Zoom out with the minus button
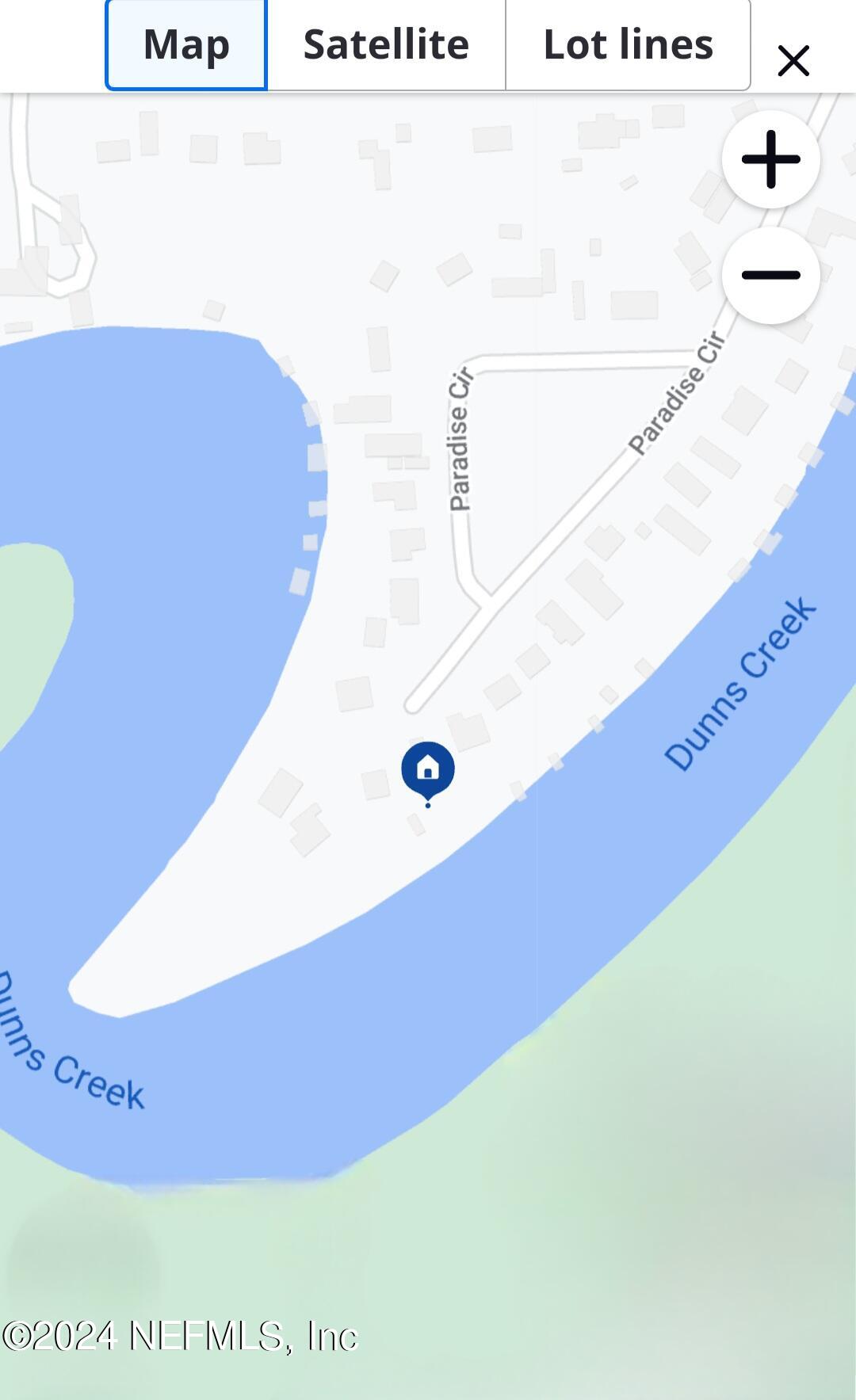Screen dimensions: 856x1400 point(770,276)
